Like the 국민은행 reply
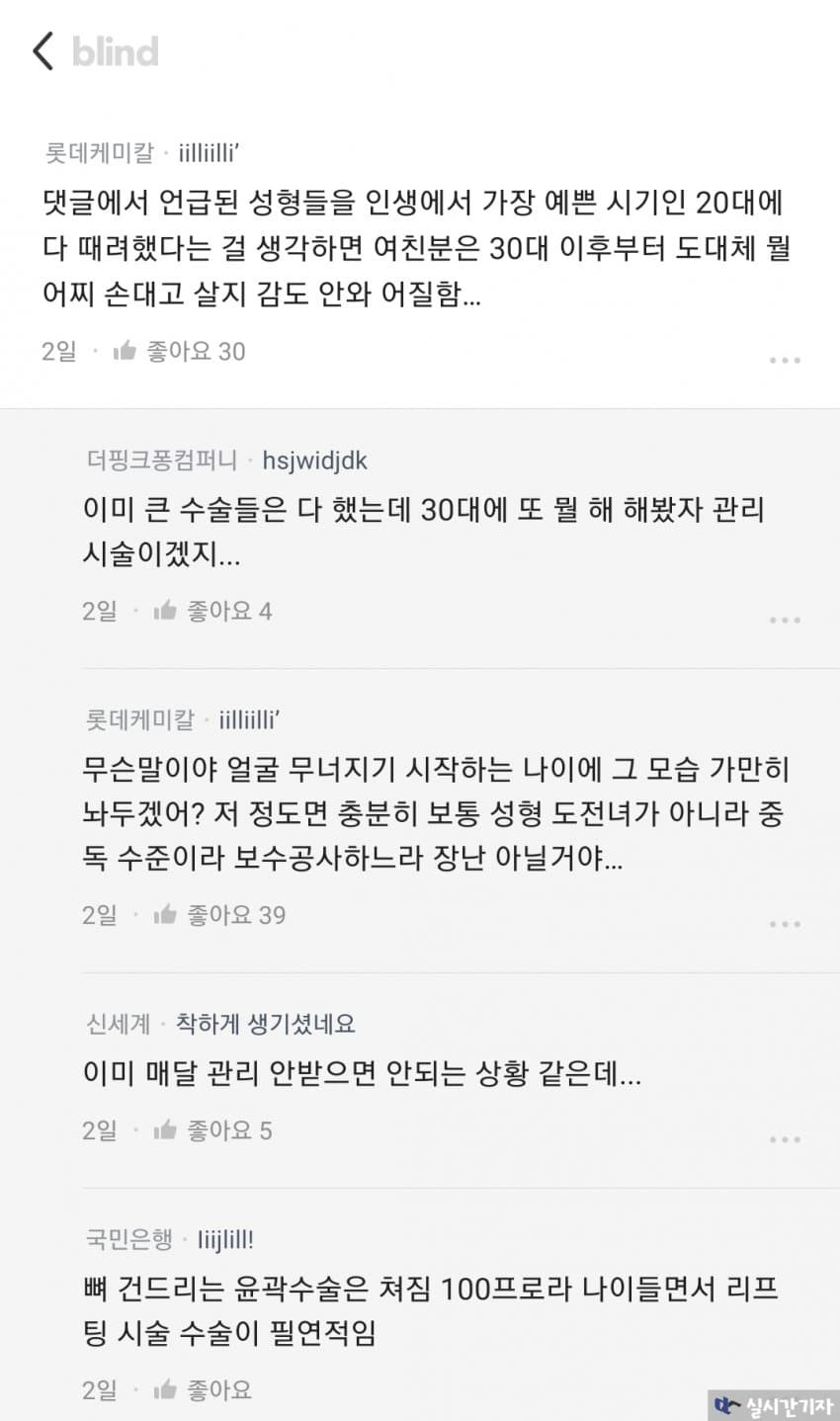The height and width of the screenshot is (1421, 840). 203,1389
